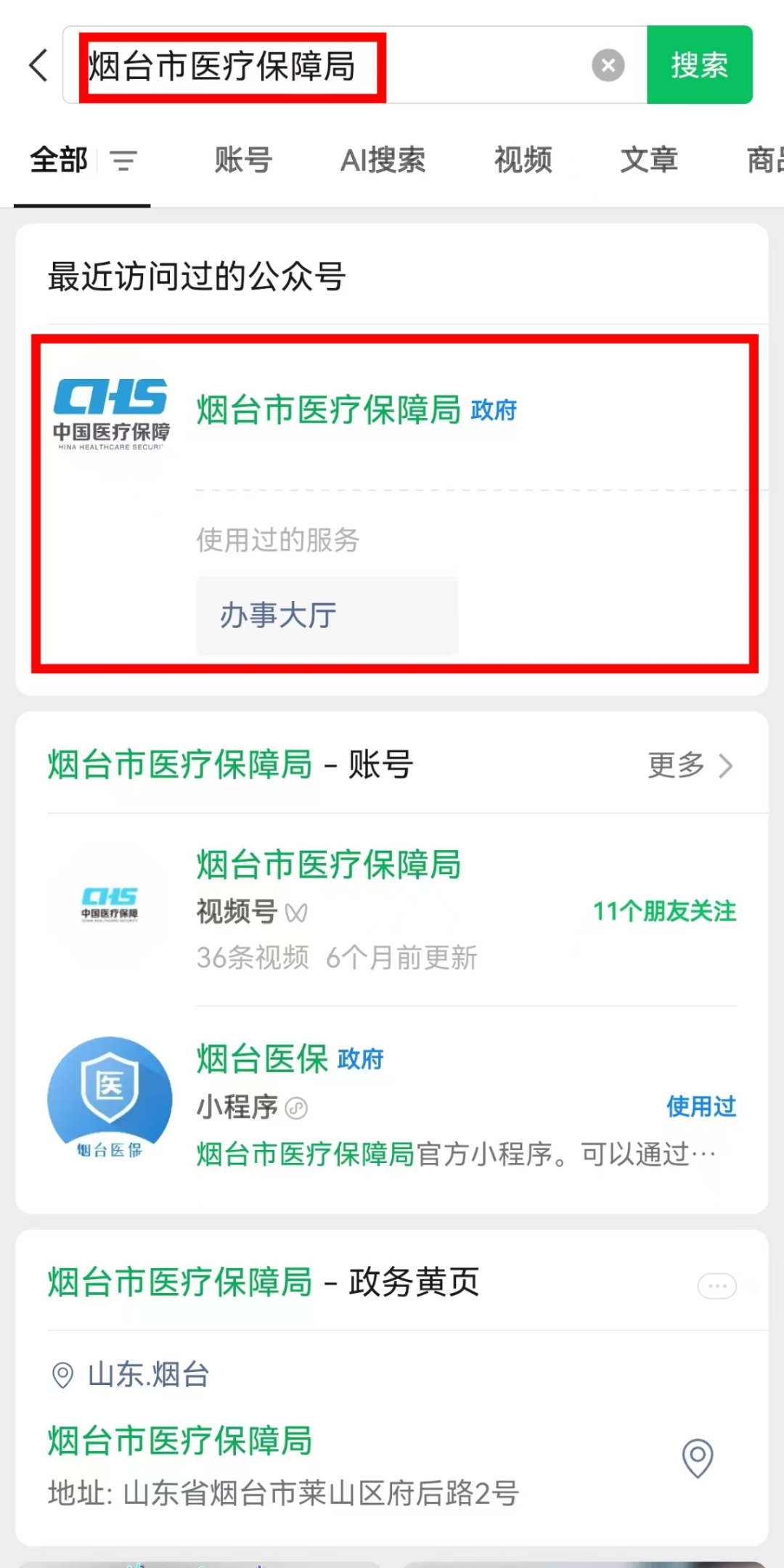784x1568 pixels.
Task: Switch to the 文章 tab
Action: coord(649,160)
